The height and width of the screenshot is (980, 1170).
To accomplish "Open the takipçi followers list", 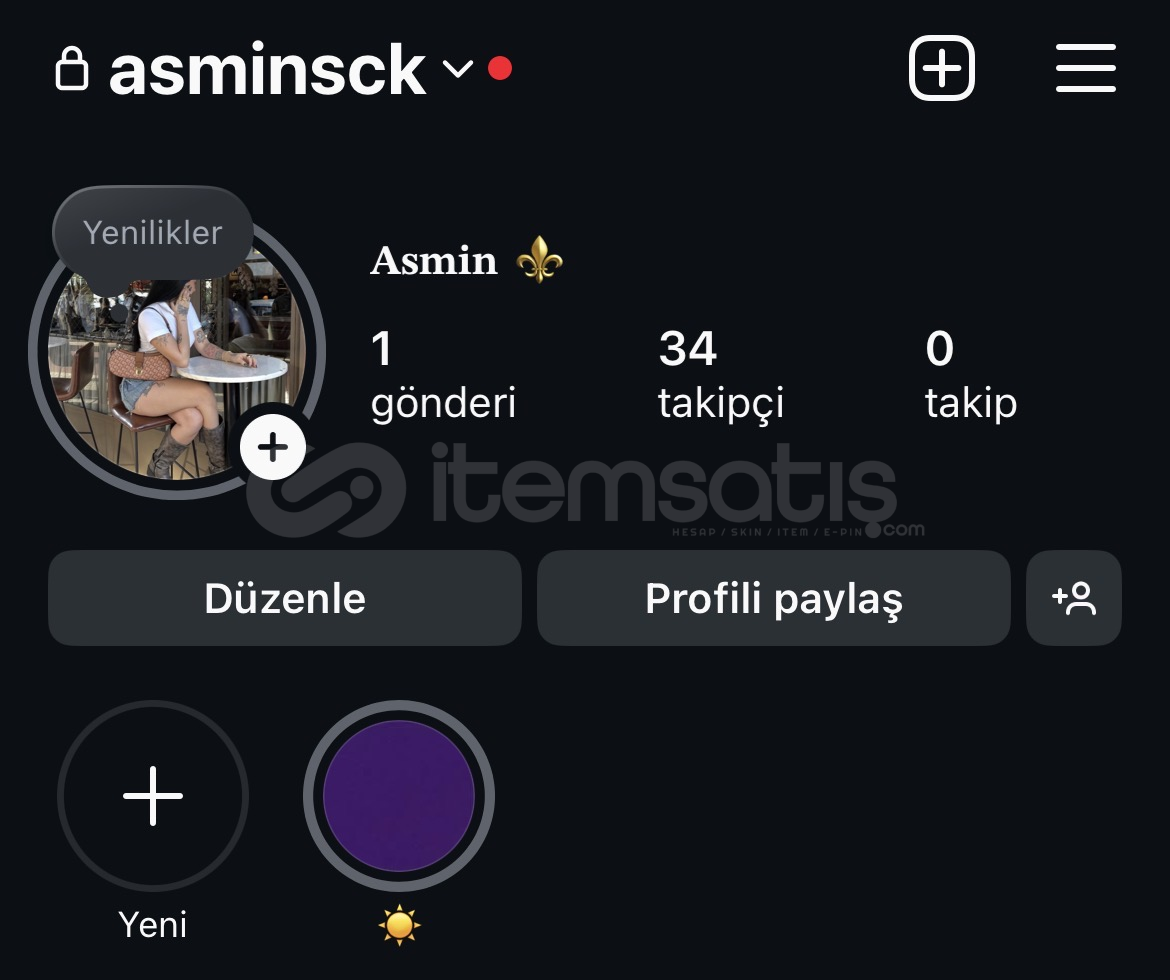I will [720, 375].
